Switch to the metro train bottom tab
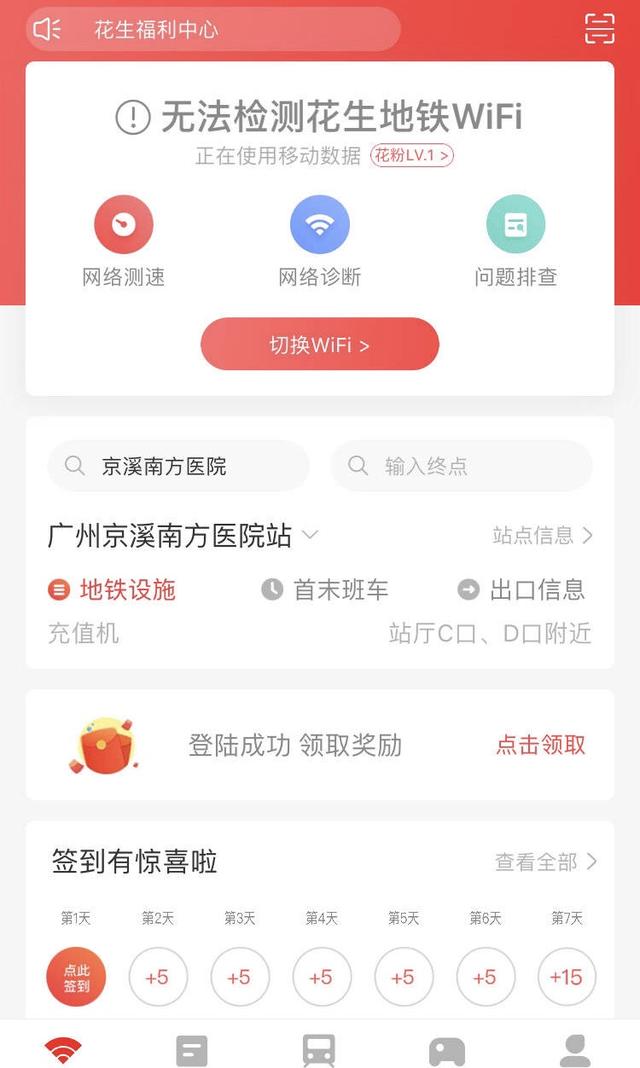640x1068 pixels. (319, 1050)
